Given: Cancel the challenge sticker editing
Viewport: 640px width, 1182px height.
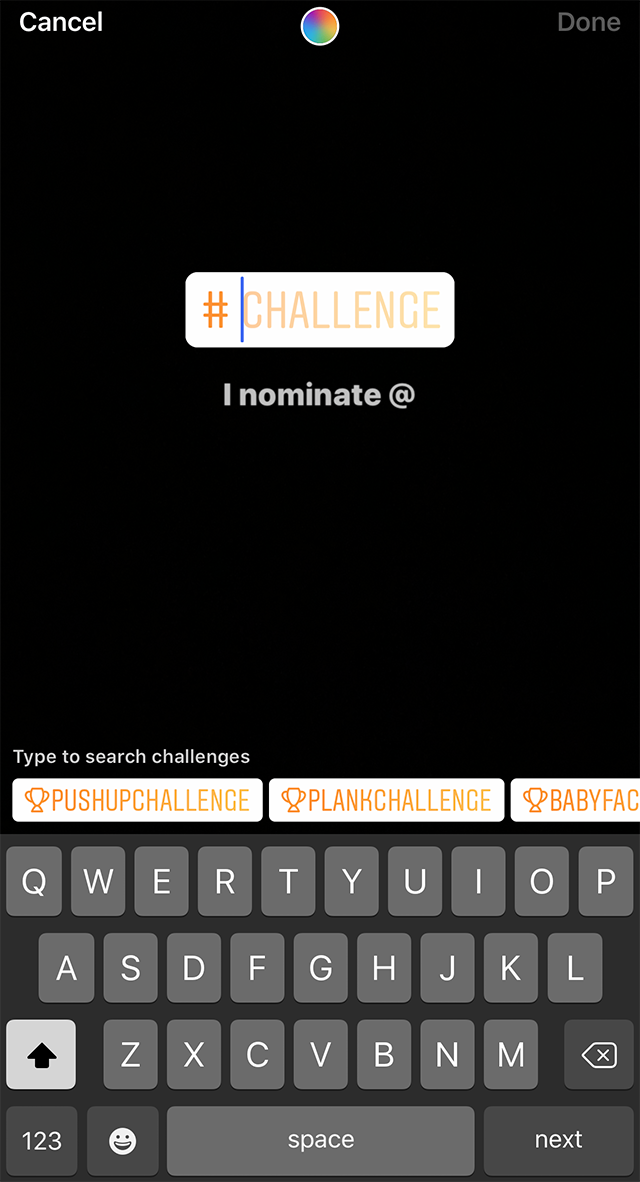Looking at the screenshot, I should click(x=61, y=22).
